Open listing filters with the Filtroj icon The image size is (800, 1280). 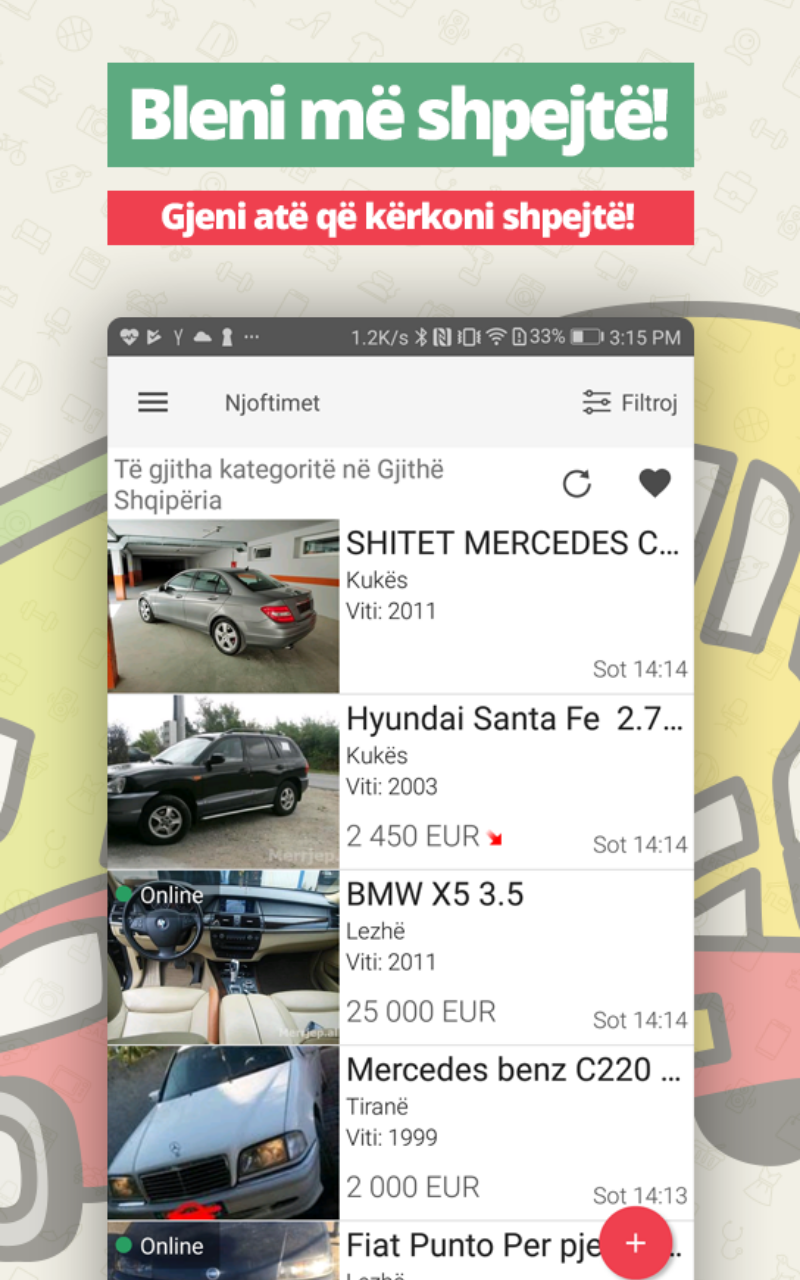tap(597, 402)
